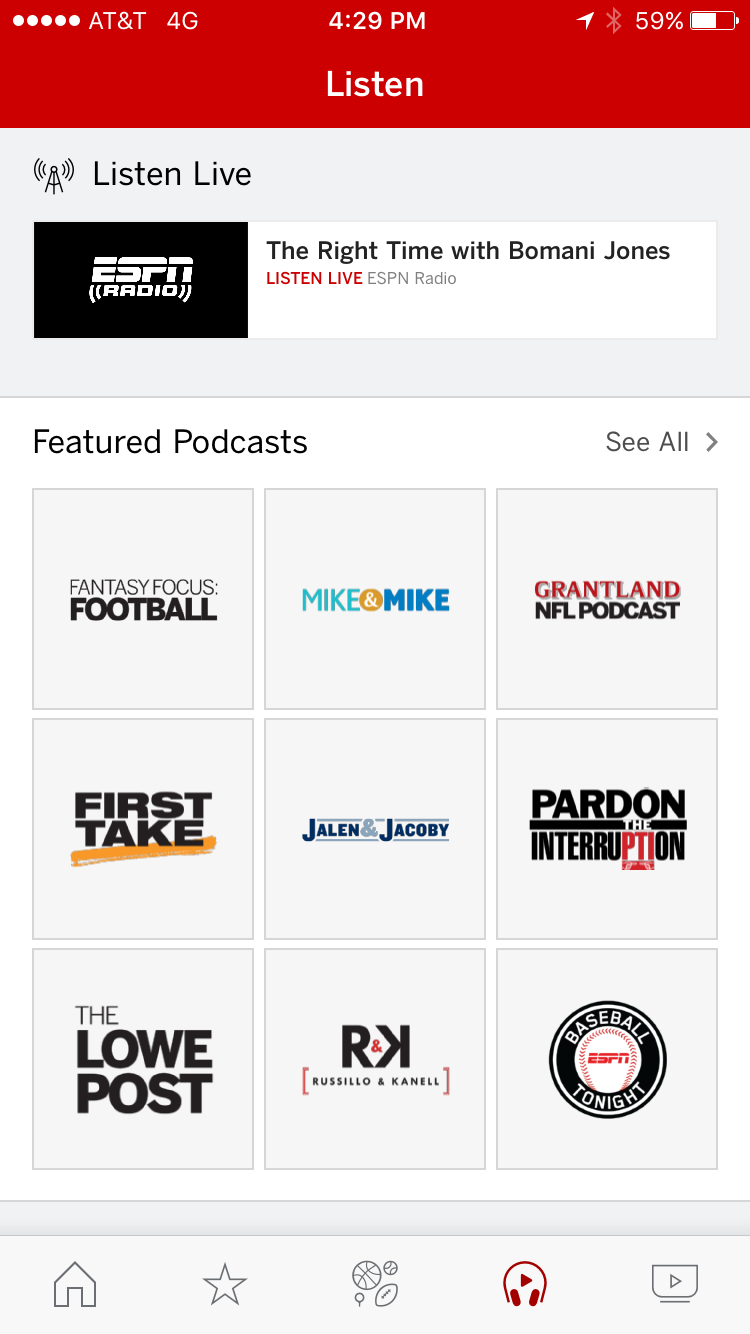Open the Home tab icon
The height and width of the screenshot is (1334, 750).
[73, 1285]
